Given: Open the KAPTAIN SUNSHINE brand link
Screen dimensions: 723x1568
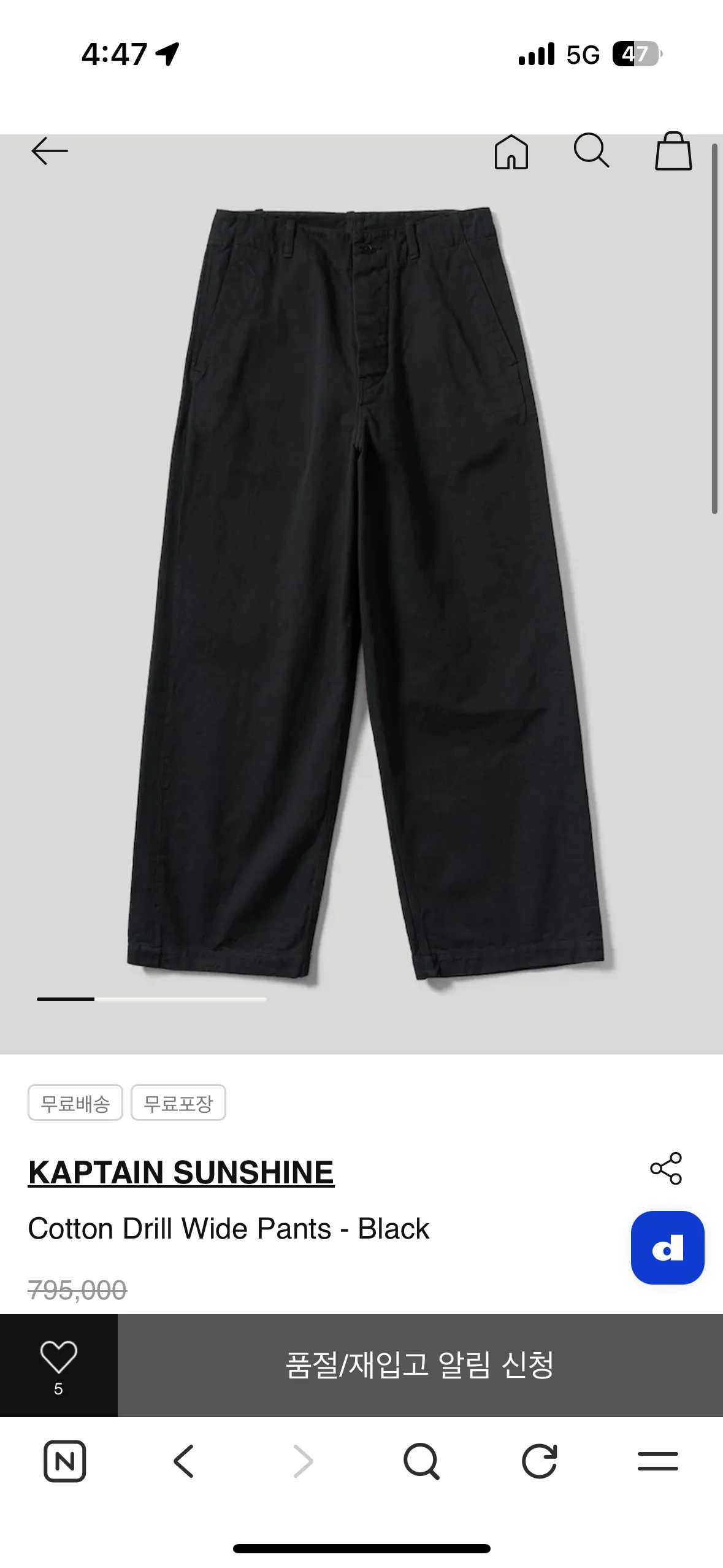Looking at the screenshot, I should (x=181, y=1172).
